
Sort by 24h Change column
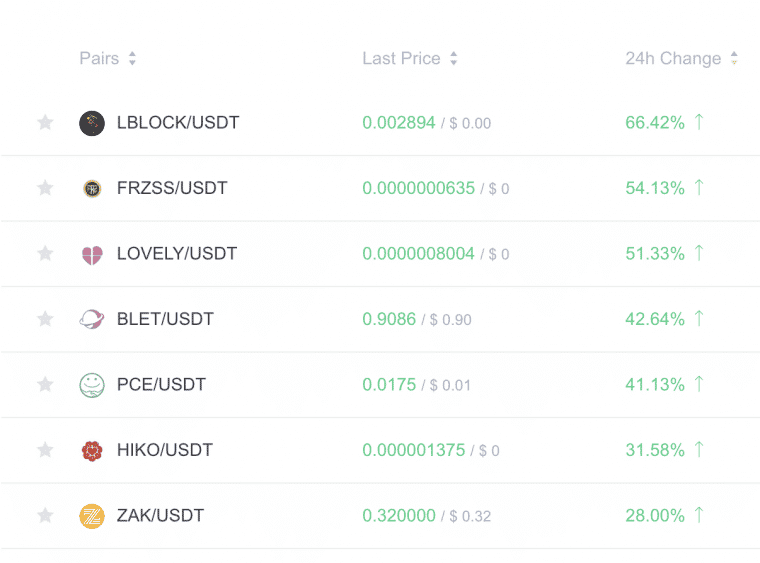tap(682, 59)
